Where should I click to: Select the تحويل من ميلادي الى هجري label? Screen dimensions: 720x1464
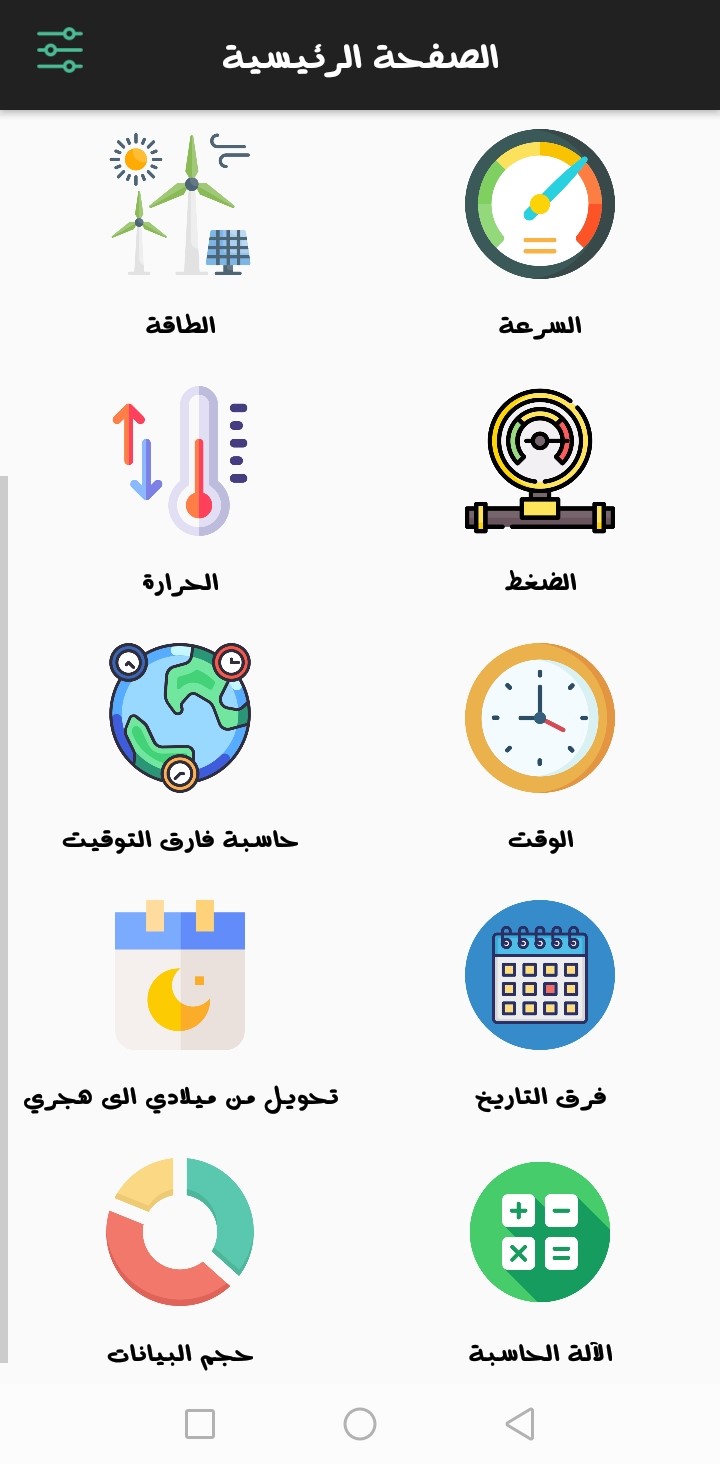180,1095
